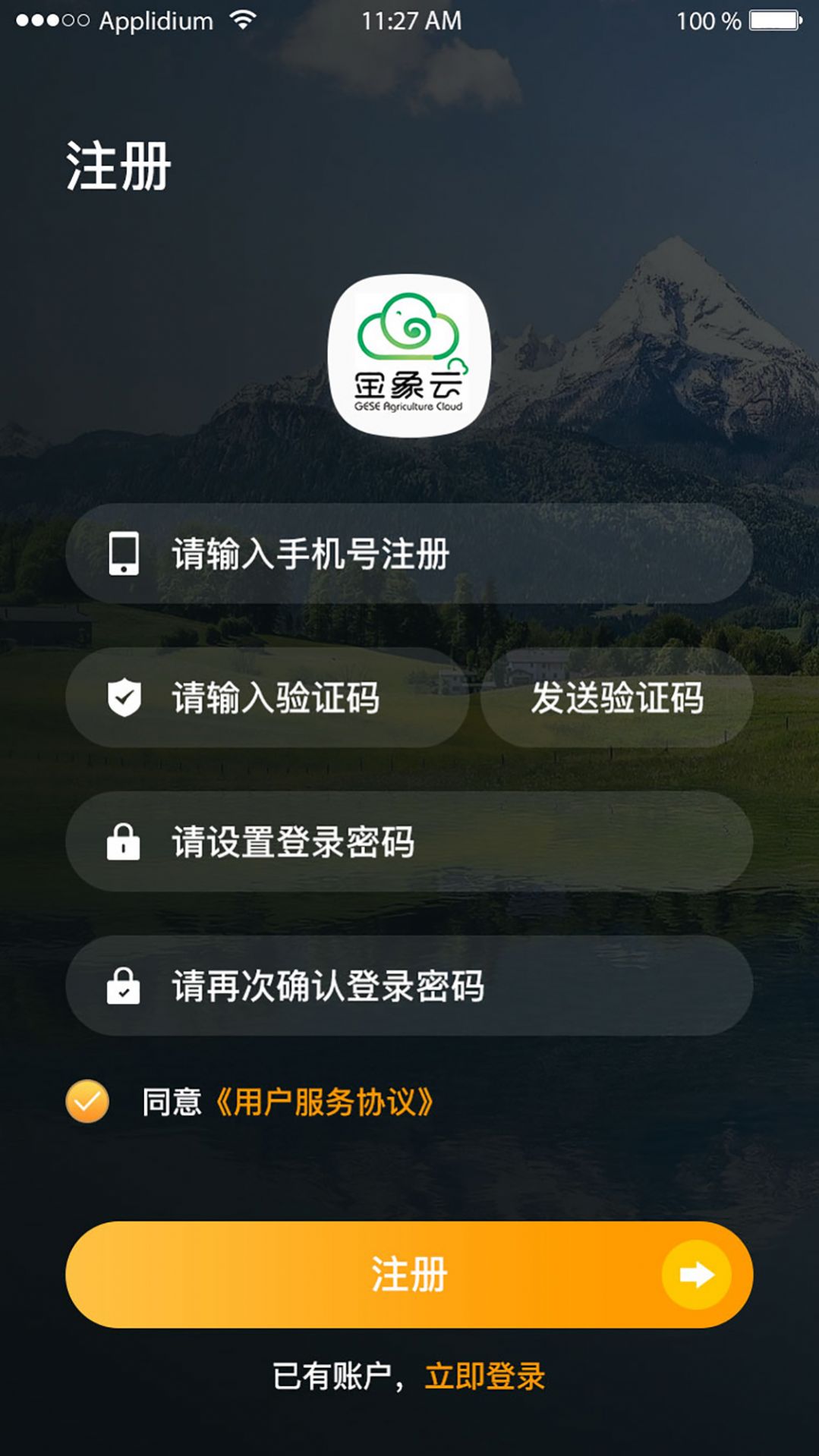Select the confirm login password field
819x1456 pixels.
[x=408, y=986]
